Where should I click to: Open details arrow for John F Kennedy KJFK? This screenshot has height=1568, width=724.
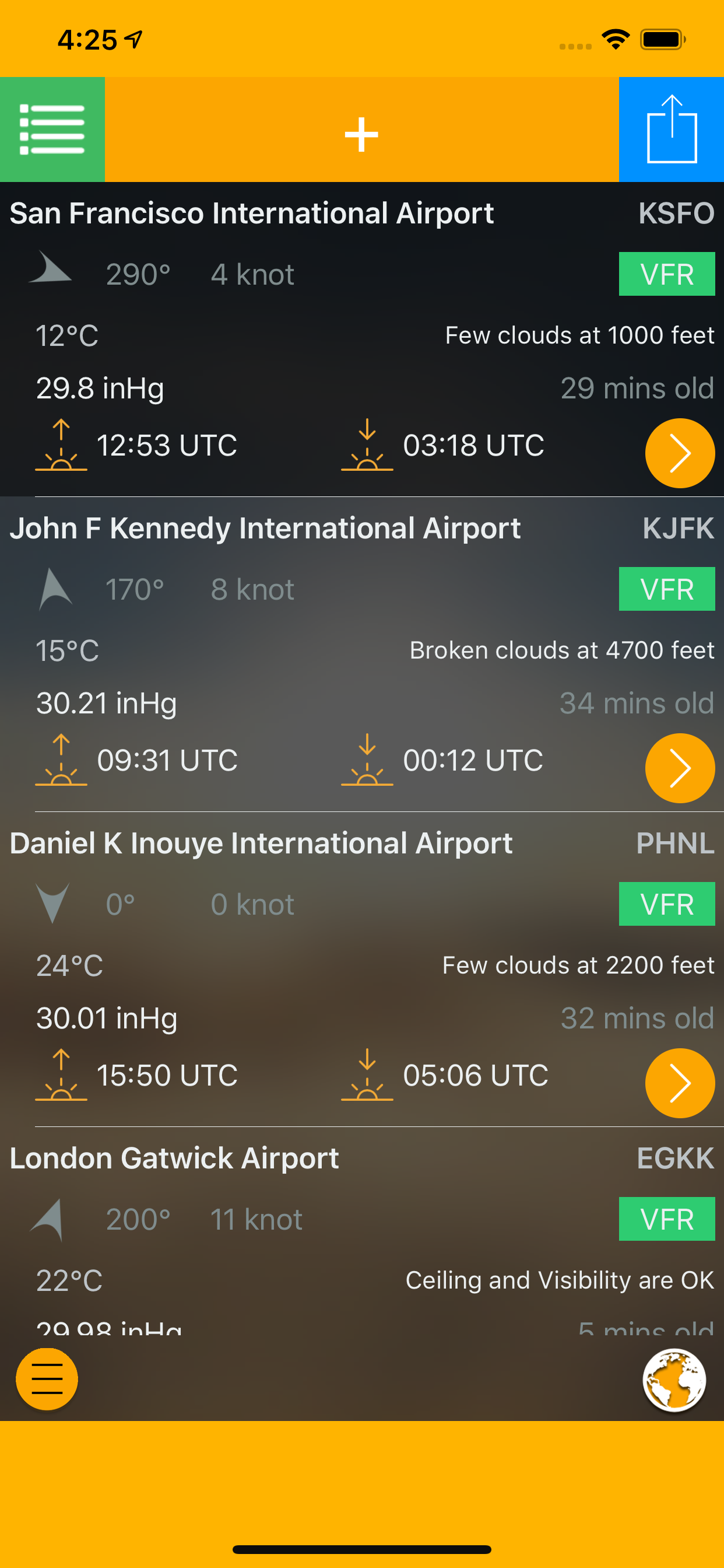(679, 768)
